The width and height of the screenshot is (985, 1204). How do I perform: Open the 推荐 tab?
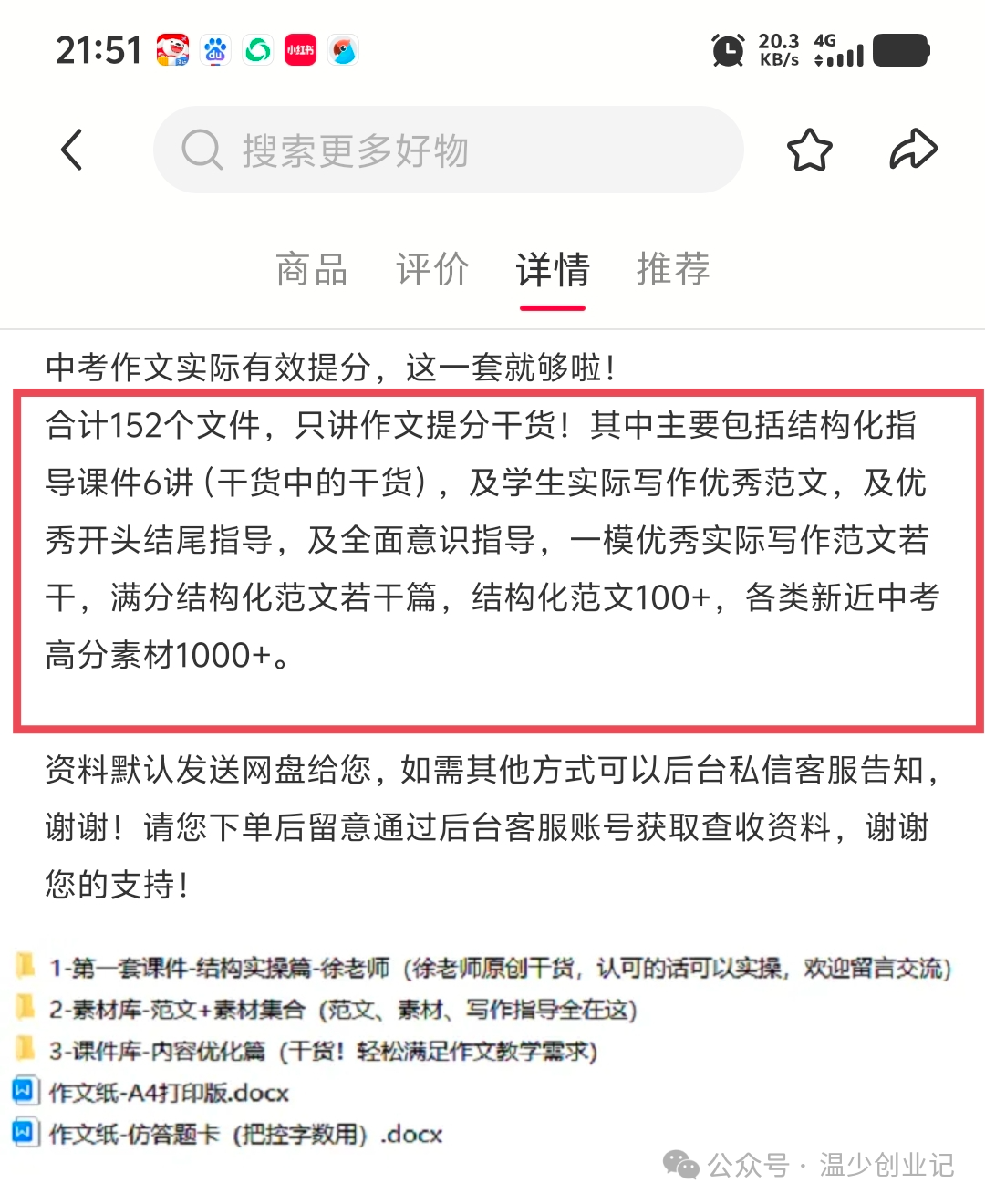tap(673, 270)
